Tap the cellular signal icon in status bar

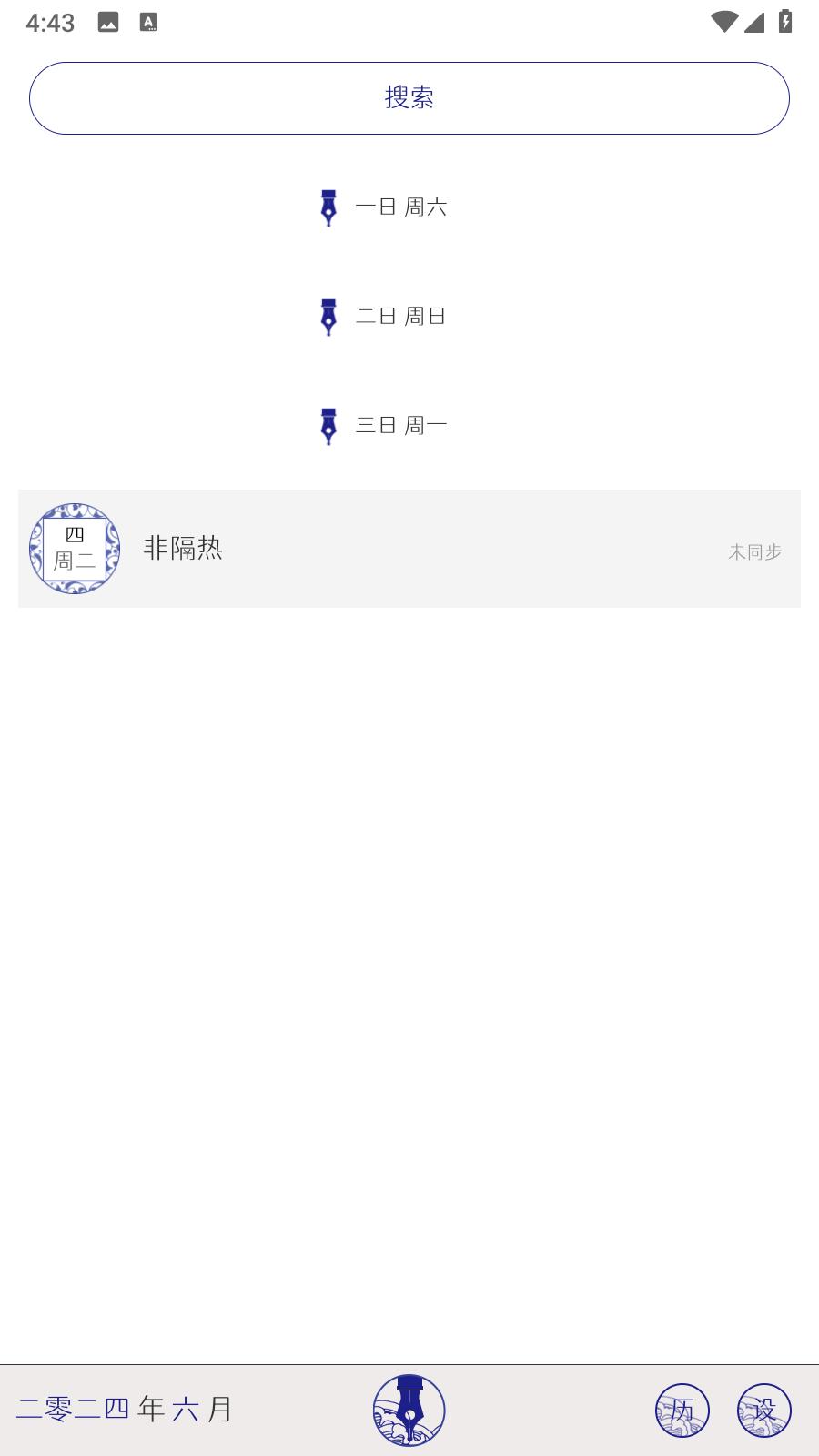(753, 23)
